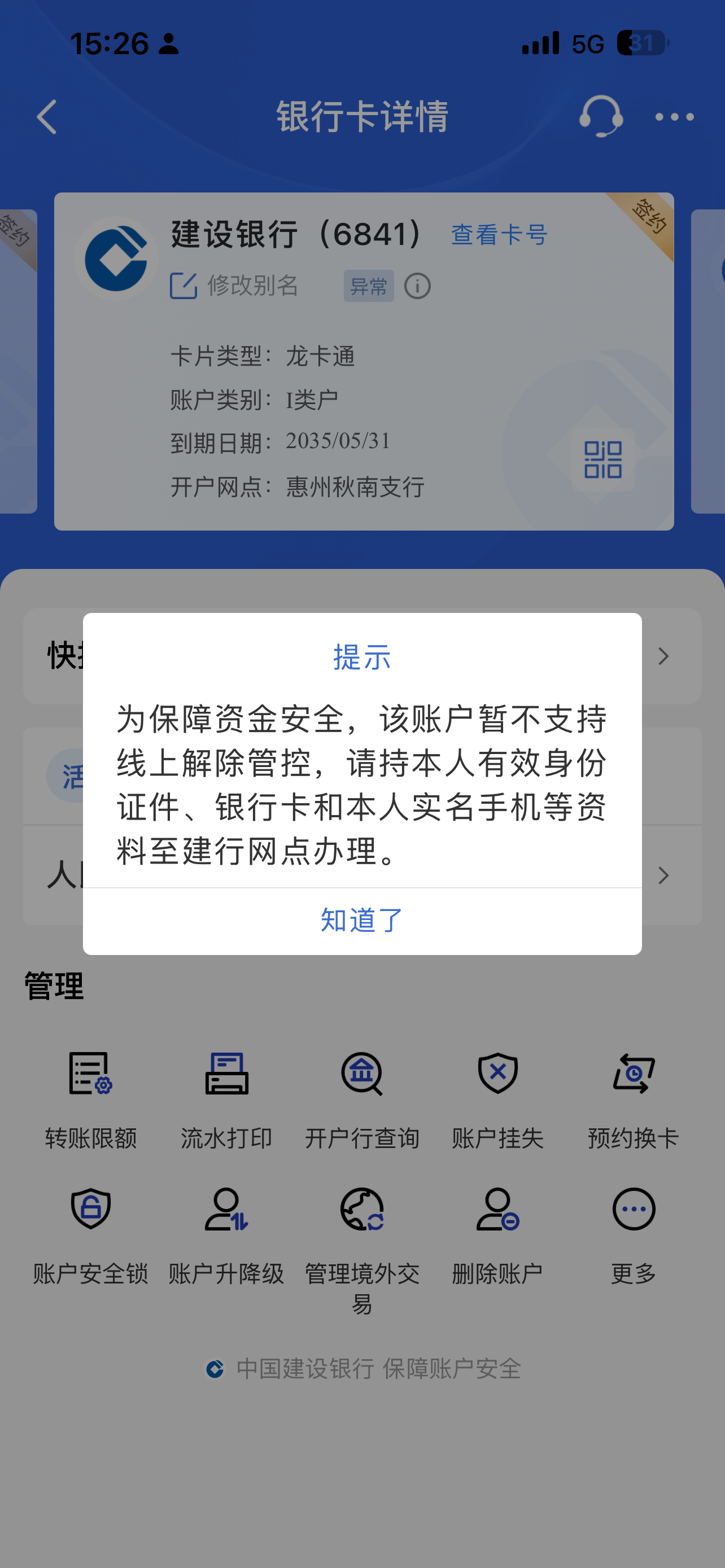This screenshot has height=1568, width=725.
Task: Dismiss the dialog with 知道了
Action: click(x=361, y=921)
